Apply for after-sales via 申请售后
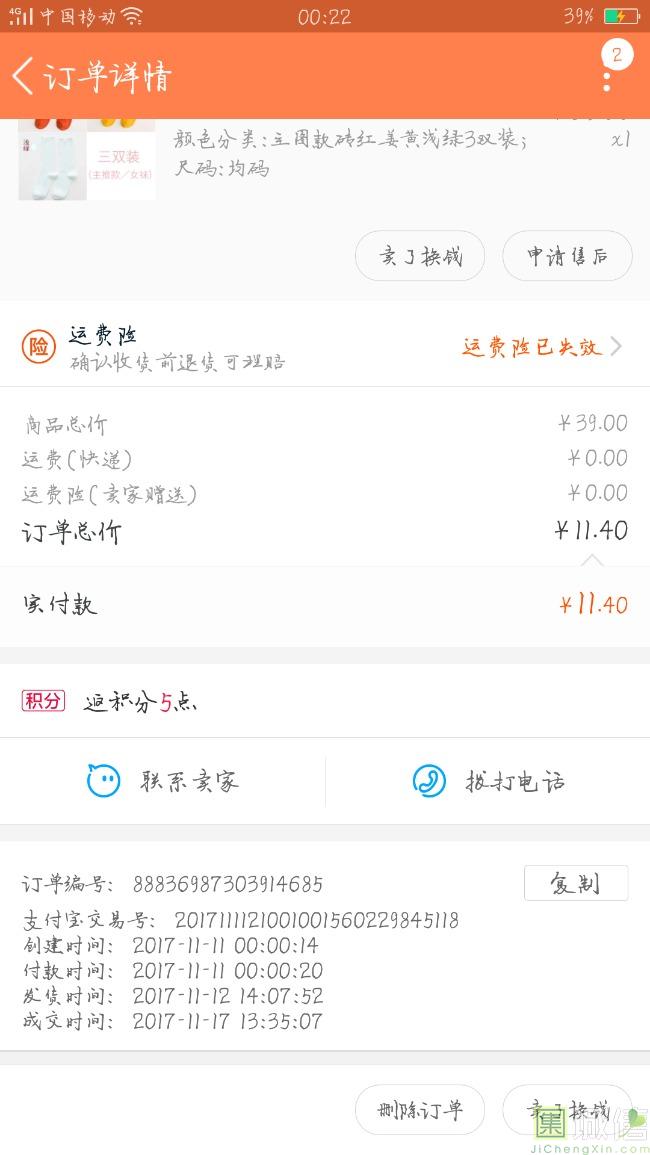The image size is (650, 1155). pyautogui.click(x=567, y=256)
